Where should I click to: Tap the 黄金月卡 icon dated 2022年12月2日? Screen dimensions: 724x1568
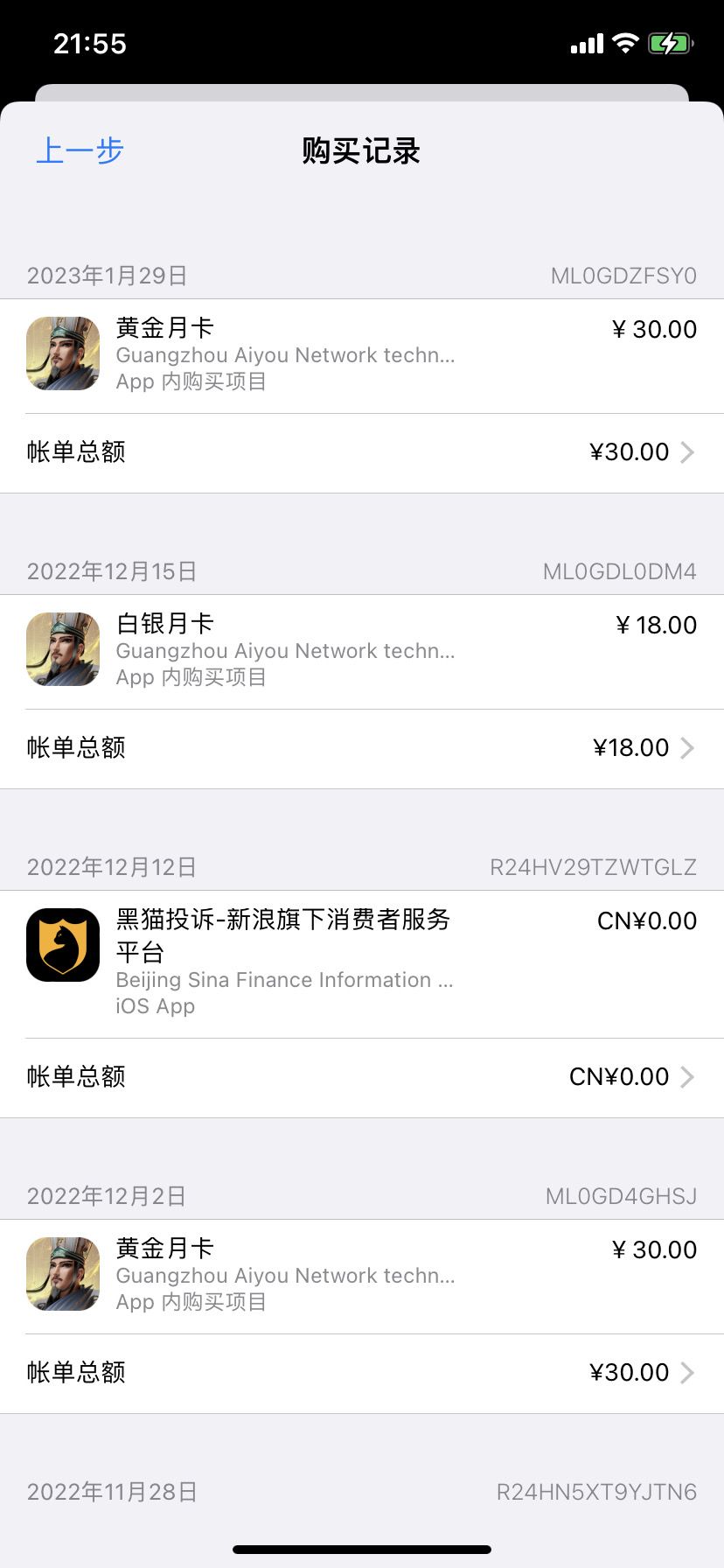click(x=63, y=1275)
